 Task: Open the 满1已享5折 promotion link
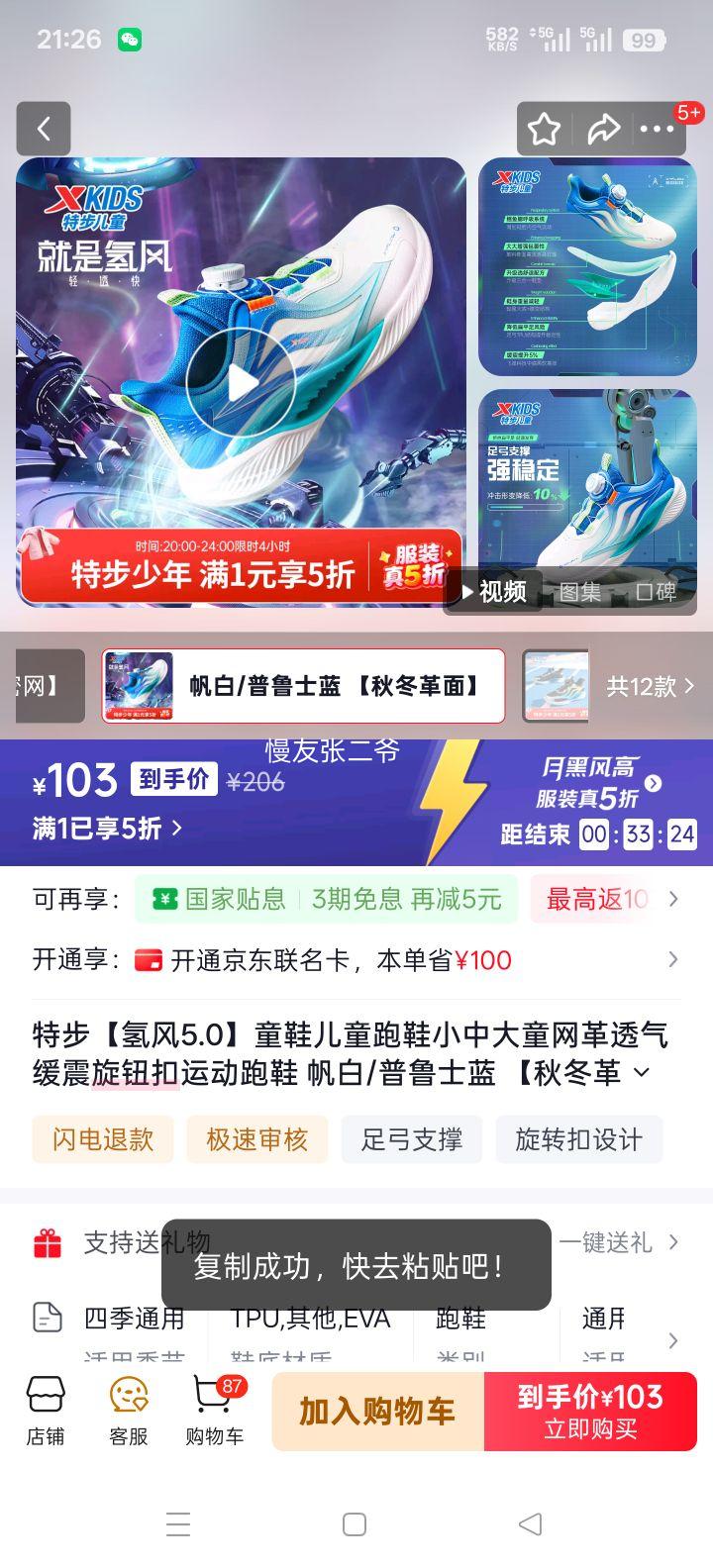pyautogui.click(x=89, y=827)
